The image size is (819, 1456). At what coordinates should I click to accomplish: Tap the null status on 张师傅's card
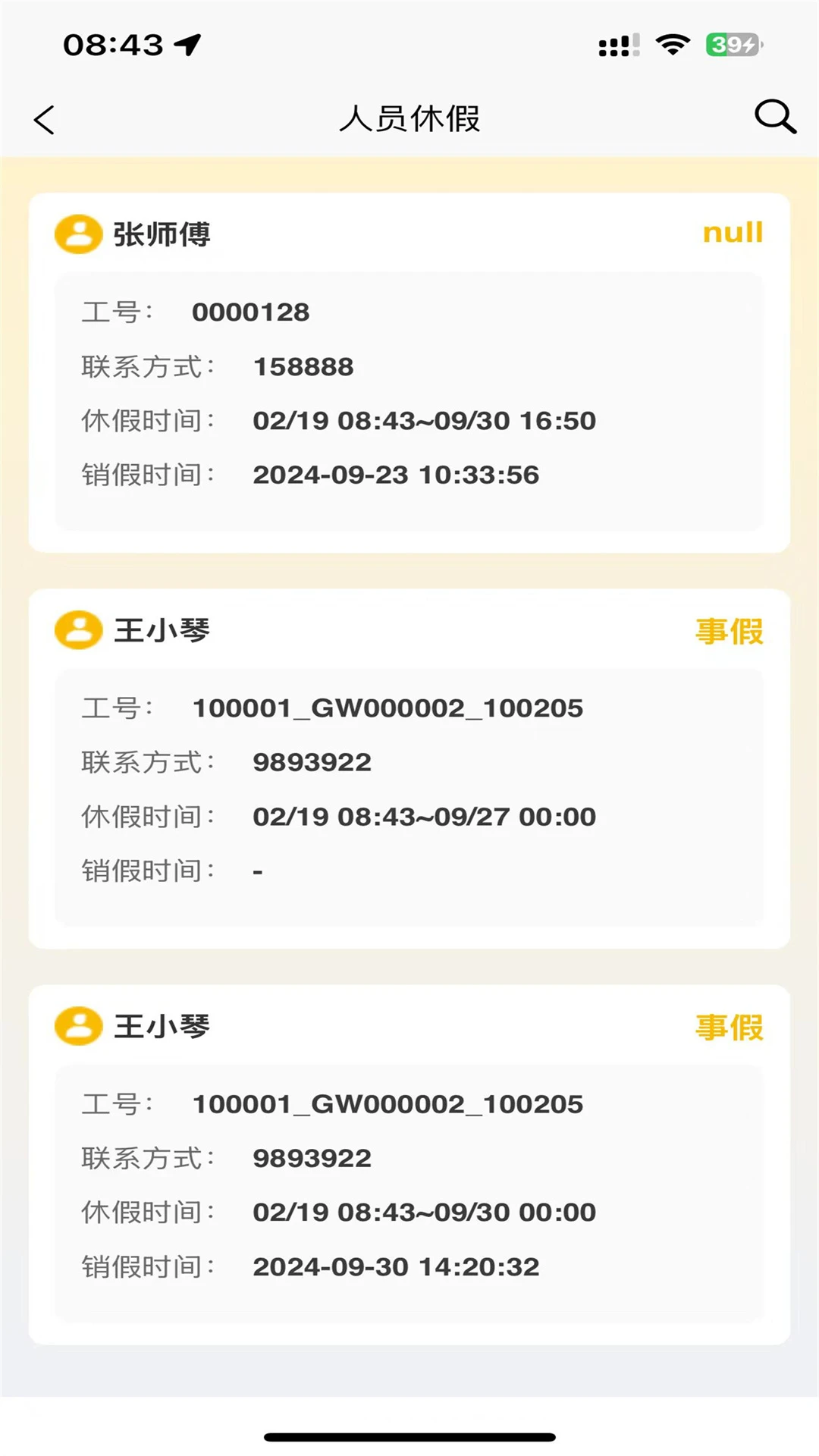coord(732,232)
